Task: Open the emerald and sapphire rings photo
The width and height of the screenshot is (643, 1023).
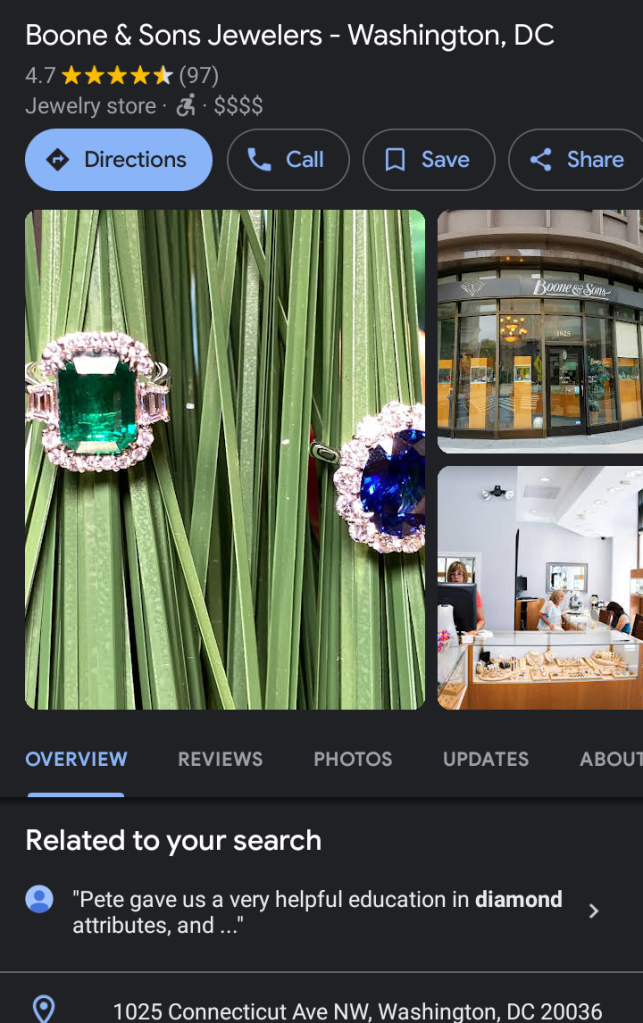Action: click(225, 459)
